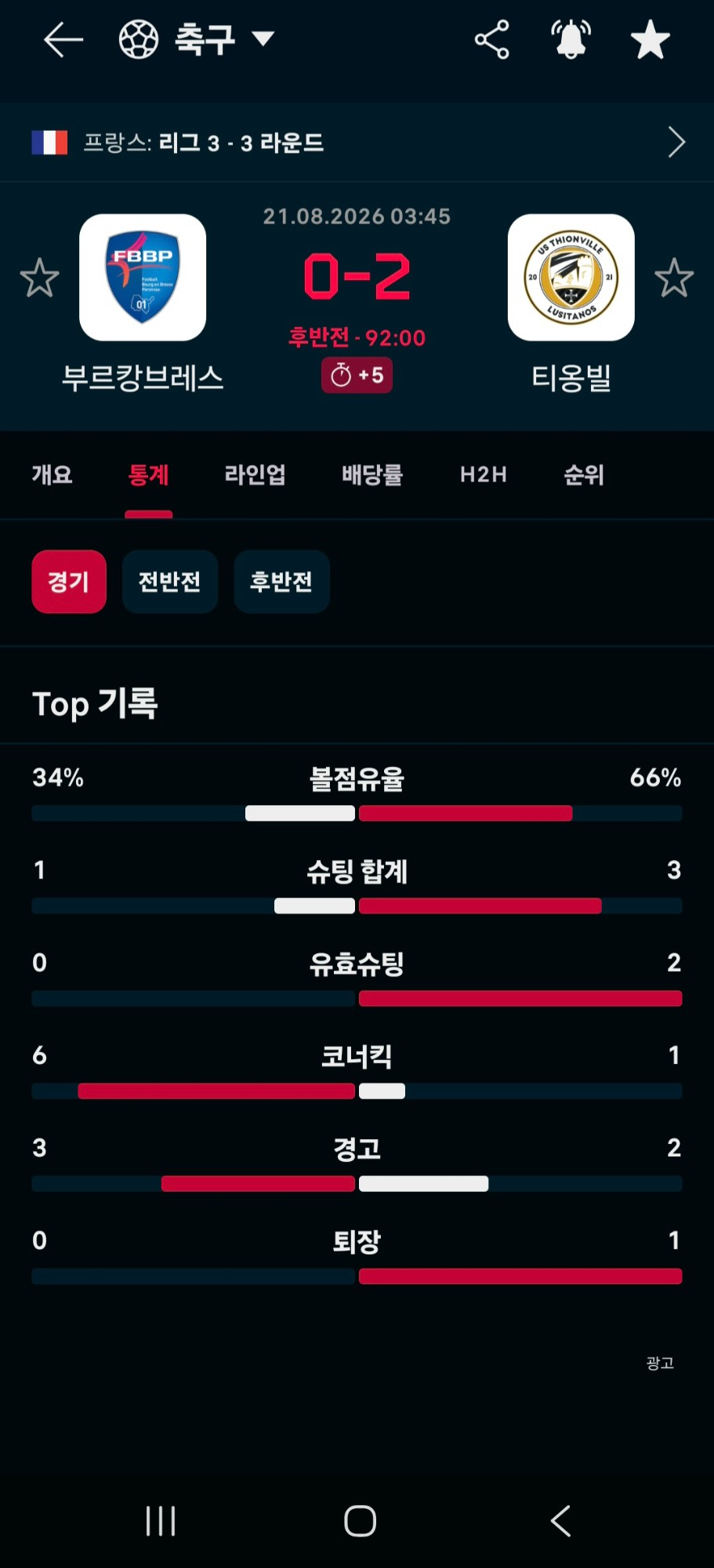Open recent apps from navigation bar
Screen dimensions: 714x1568
(x=161, y=1522)
